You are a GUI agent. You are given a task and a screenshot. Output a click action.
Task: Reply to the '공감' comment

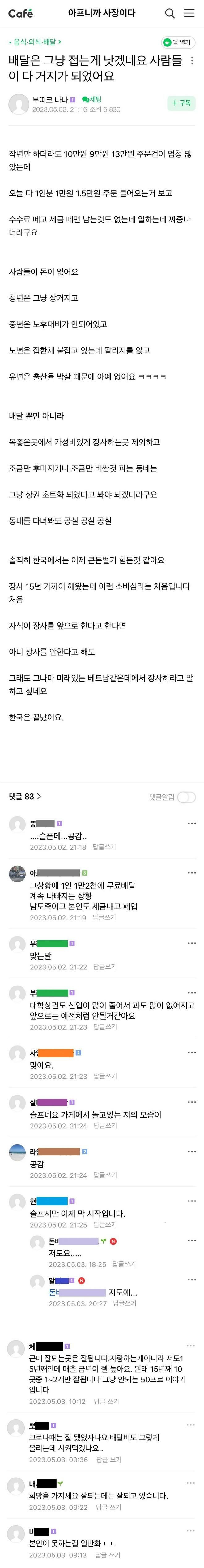point(105,1175)
